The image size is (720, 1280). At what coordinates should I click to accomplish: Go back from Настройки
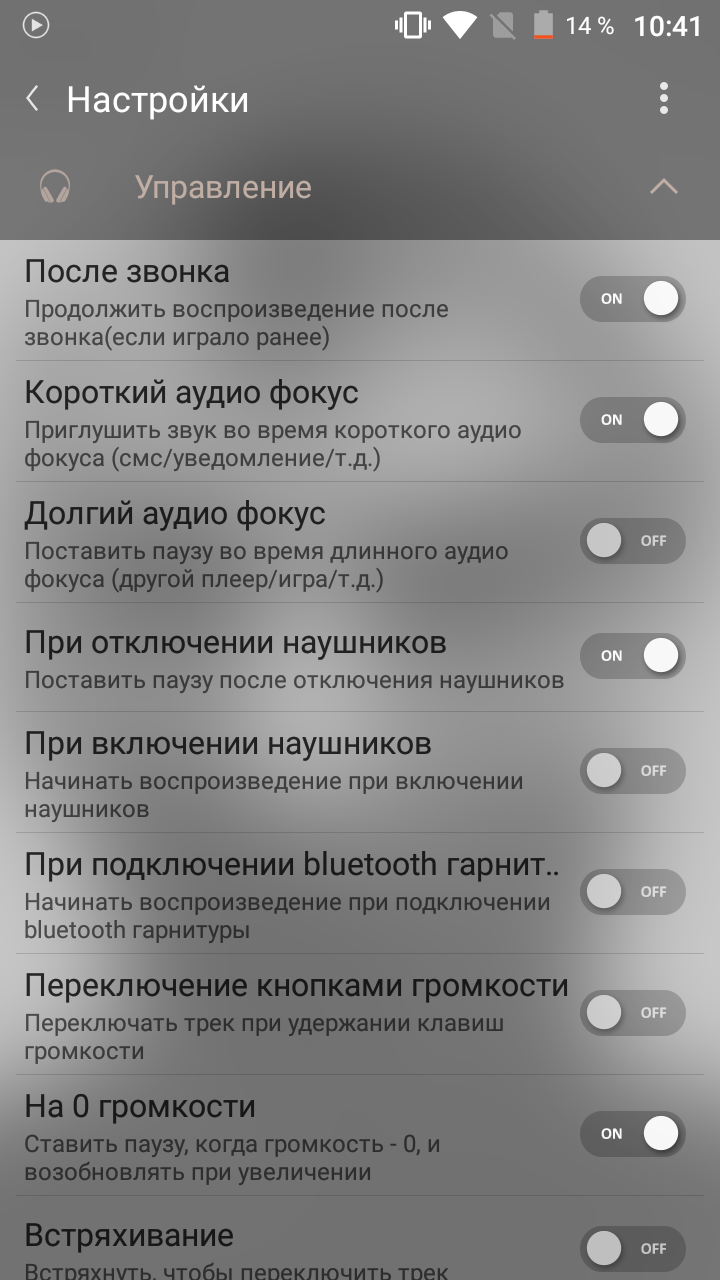[x=33, y=99]
